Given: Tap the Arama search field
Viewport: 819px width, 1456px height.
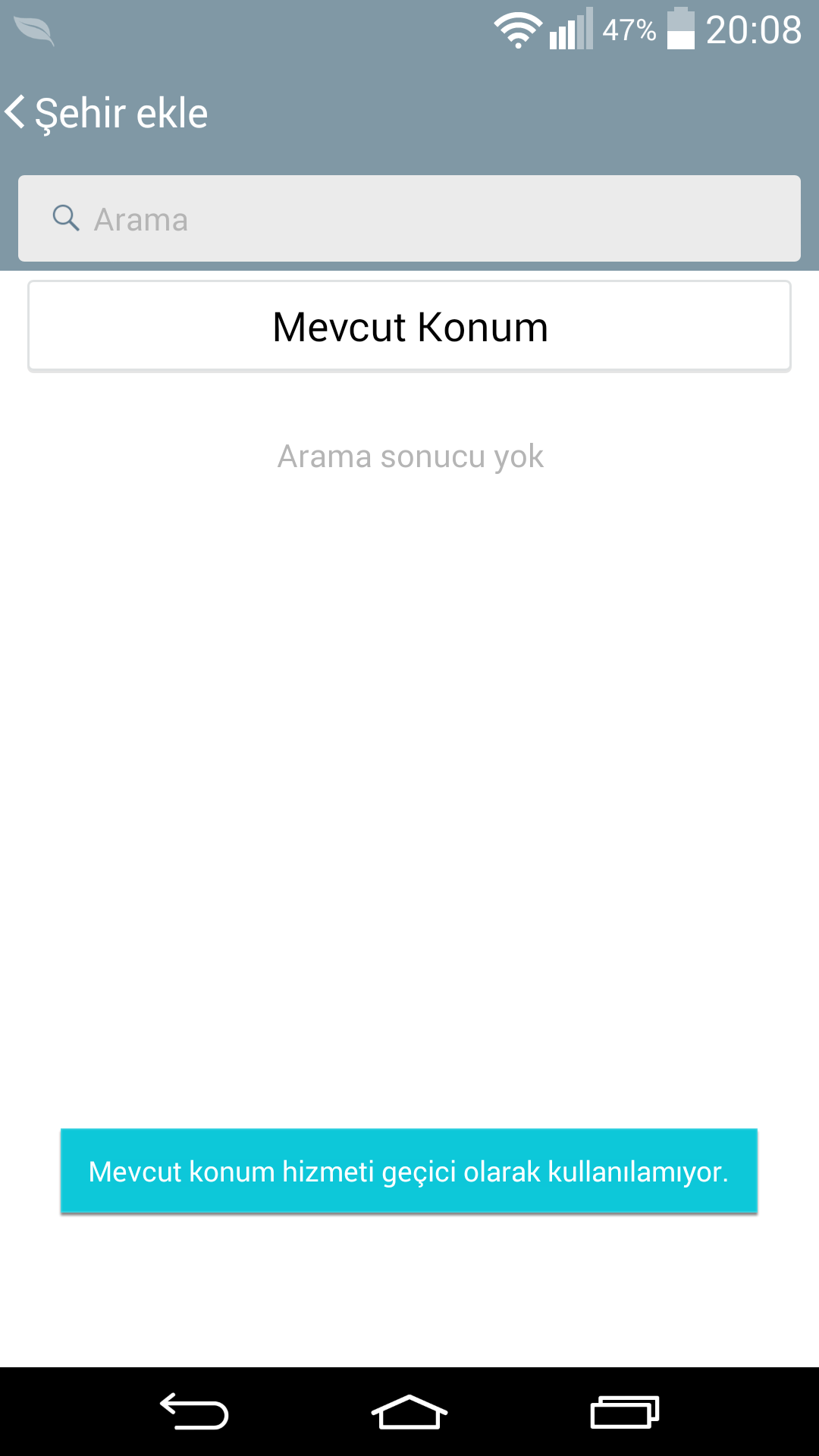Looking at the screenshot, I should [409, 218].
